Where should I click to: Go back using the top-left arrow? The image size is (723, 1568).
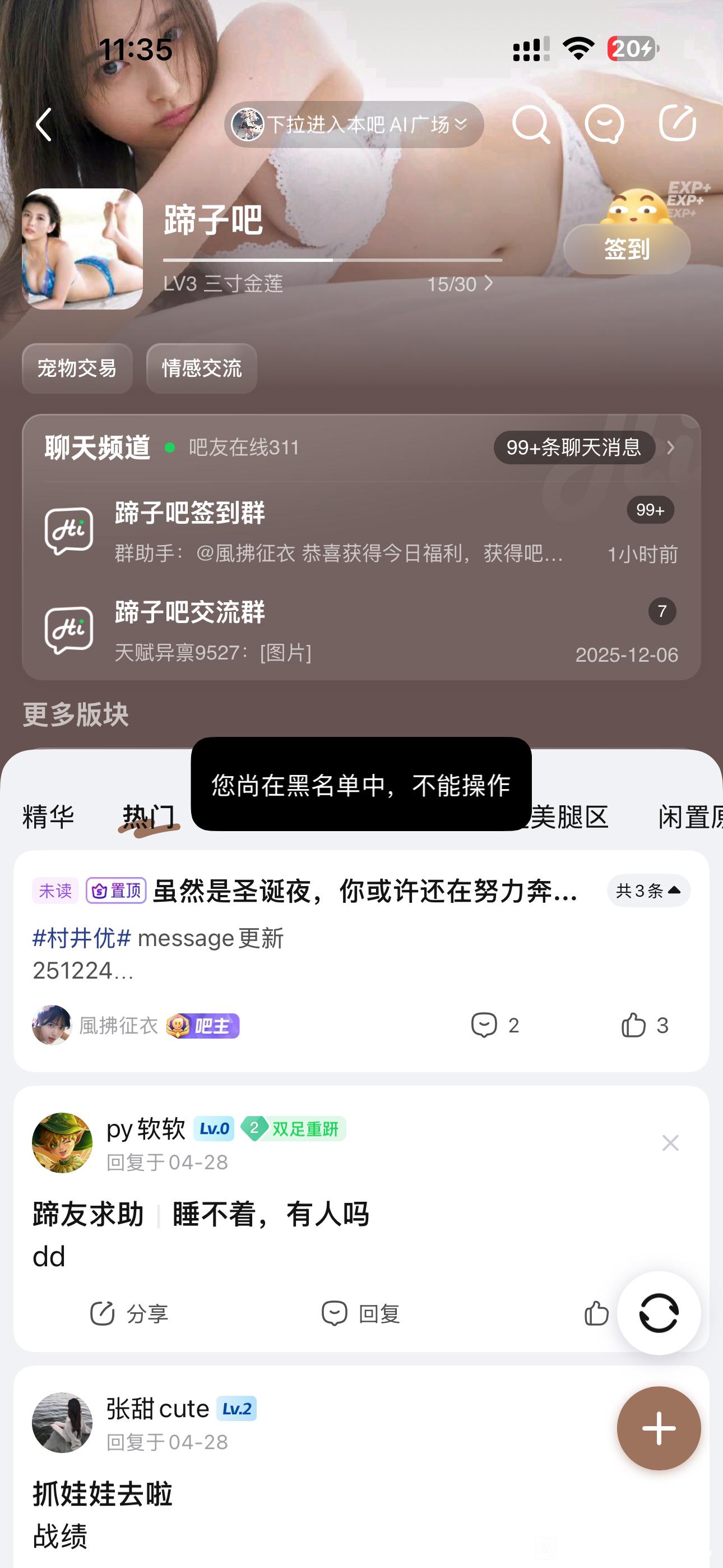click(44, 125)
